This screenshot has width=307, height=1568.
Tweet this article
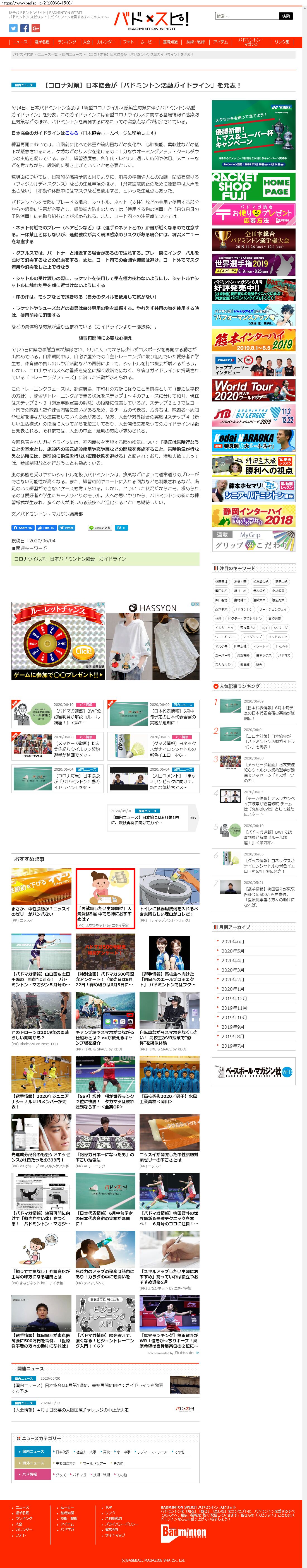[x=66, y=528]
